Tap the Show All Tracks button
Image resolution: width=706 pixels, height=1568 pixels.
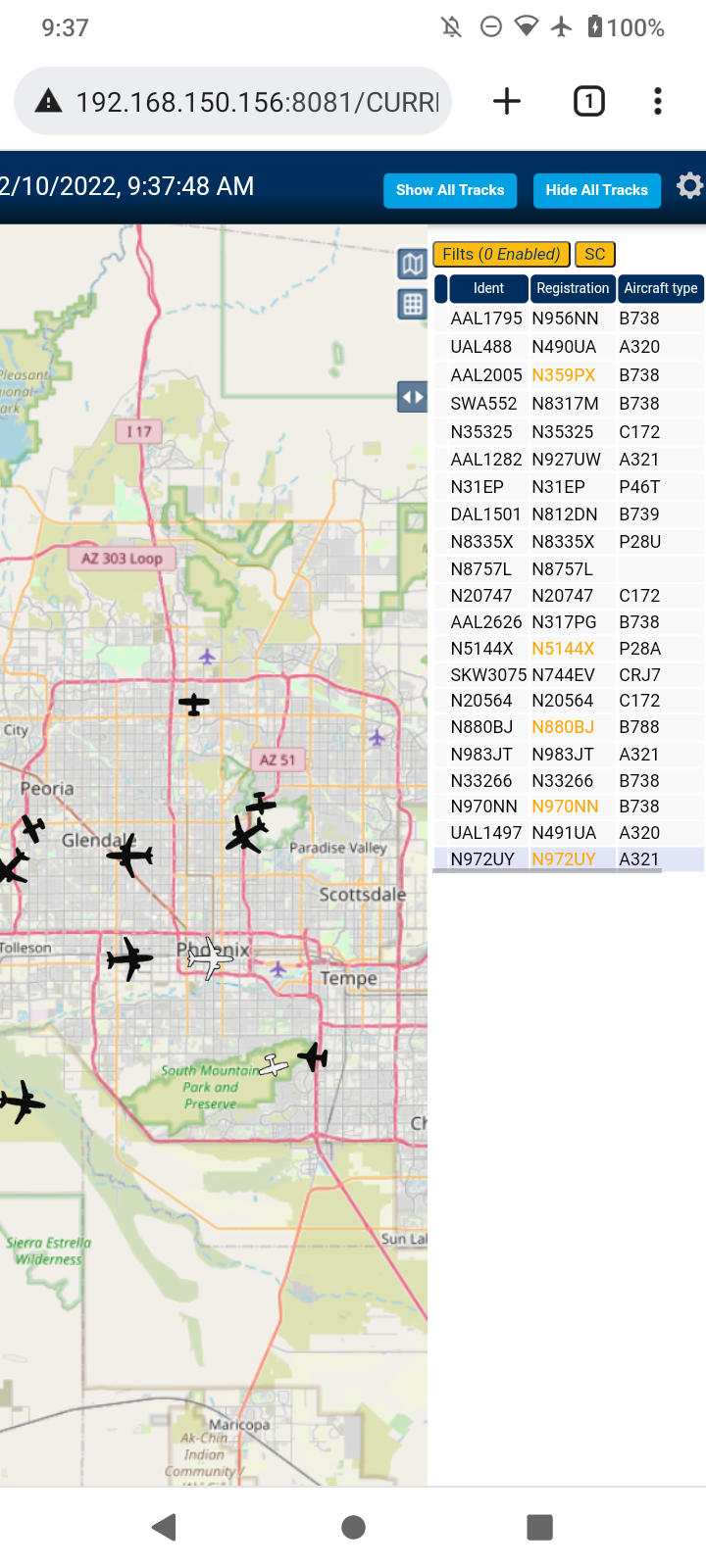tap(450, 190)
